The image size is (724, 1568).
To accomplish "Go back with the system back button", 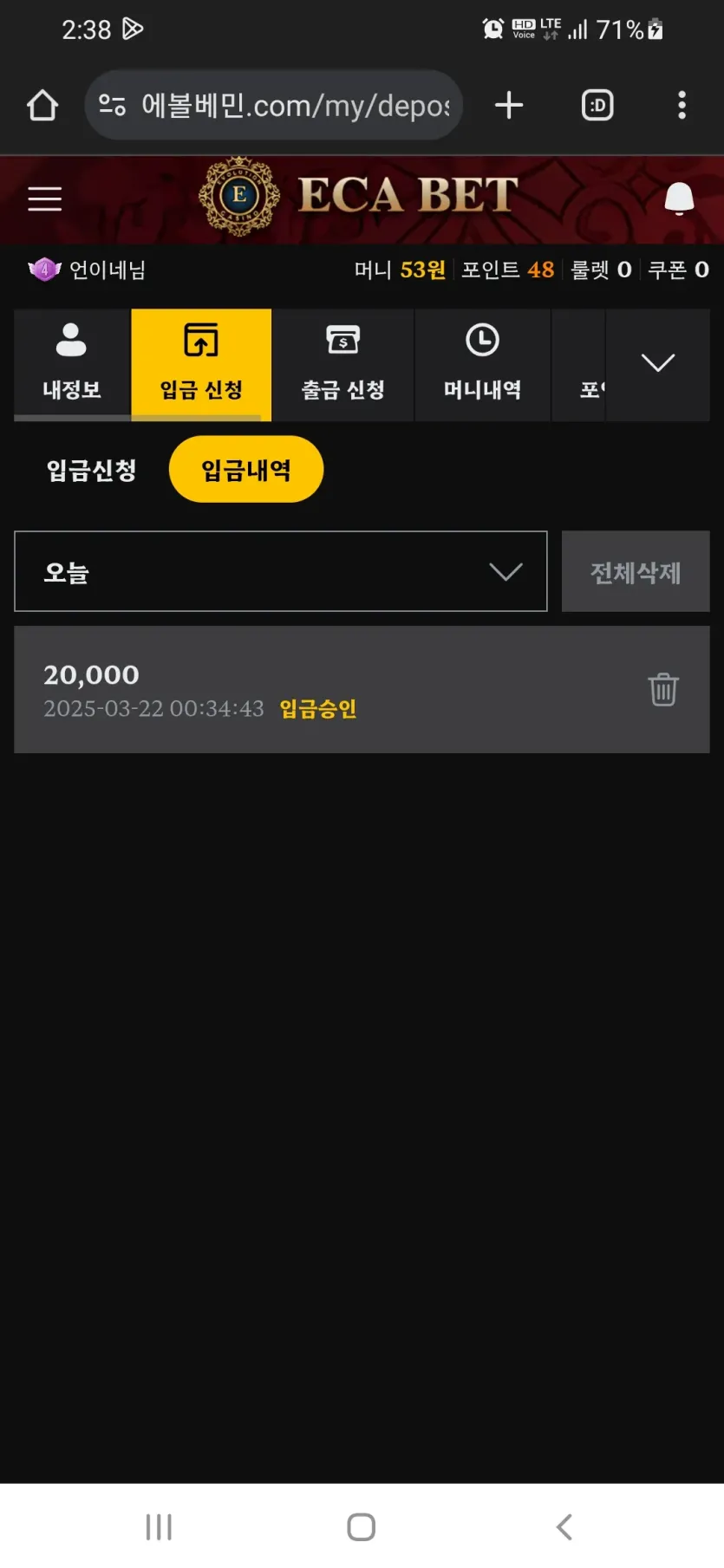I will [564, 1526].
